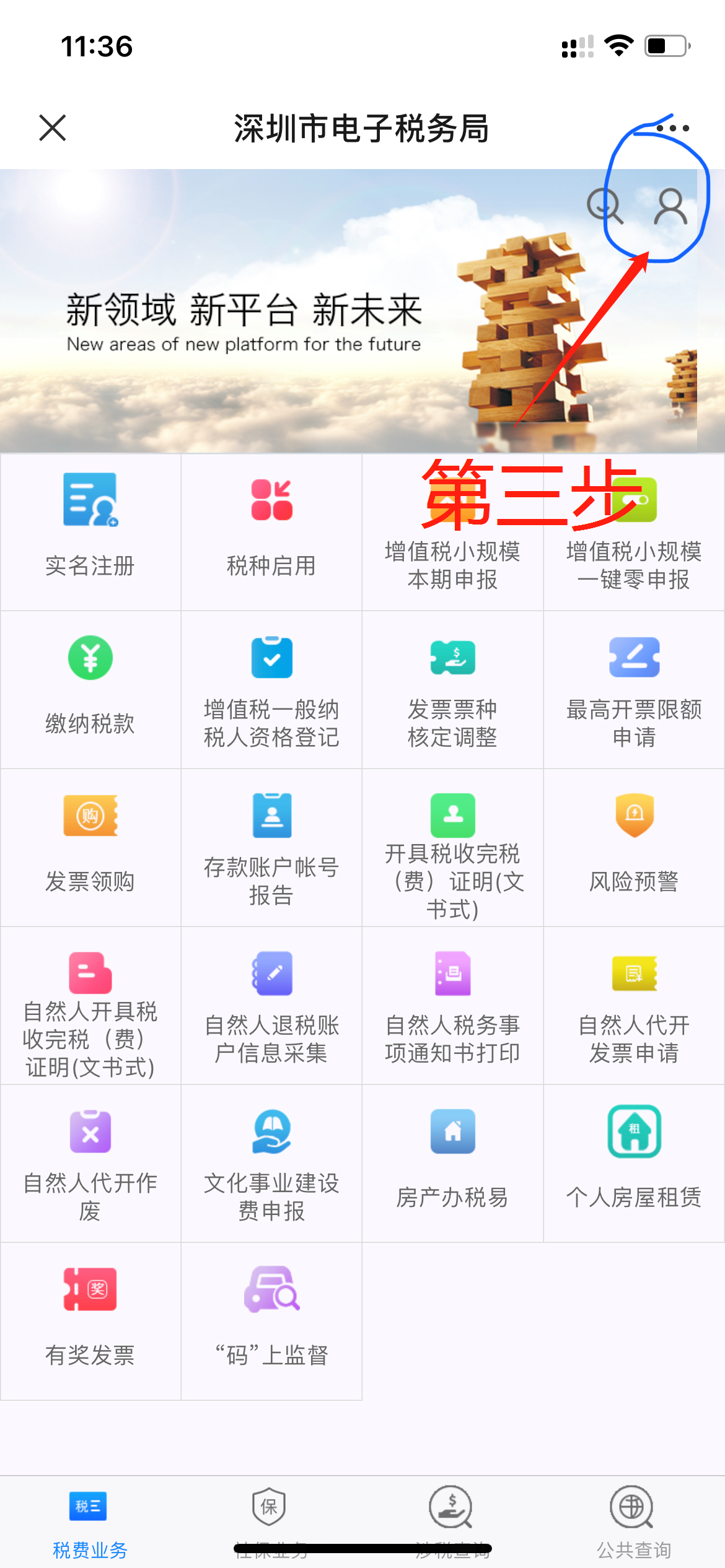This screenshot has width=725, height=1568.
Task: Close the 深圳市电子税务局 page
Action: [x=53, y=128]
